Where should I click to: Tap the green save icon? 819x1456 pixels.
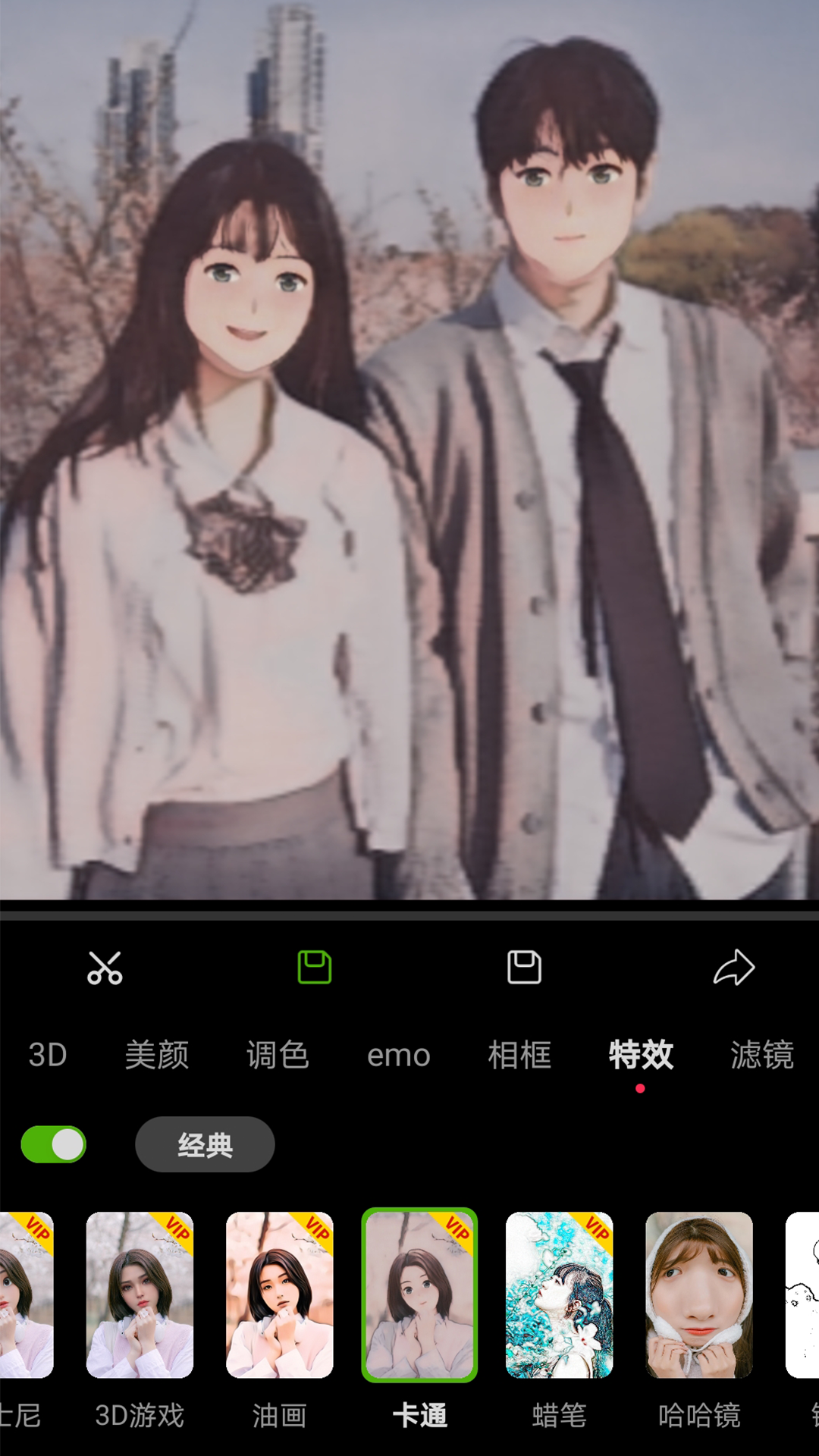pos(315,968)
